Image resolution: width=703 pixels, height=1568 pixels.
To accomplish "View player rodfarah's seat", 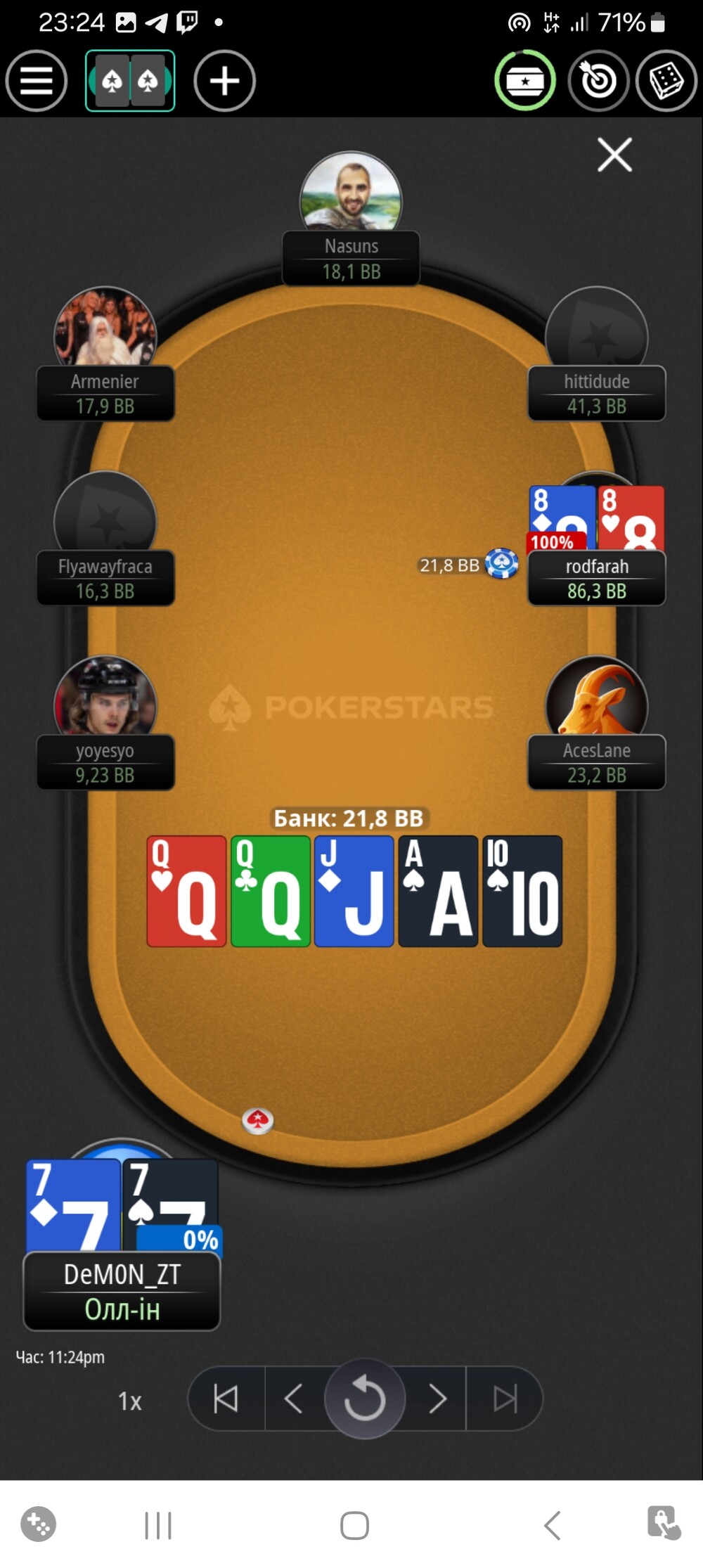I will 596,578.
